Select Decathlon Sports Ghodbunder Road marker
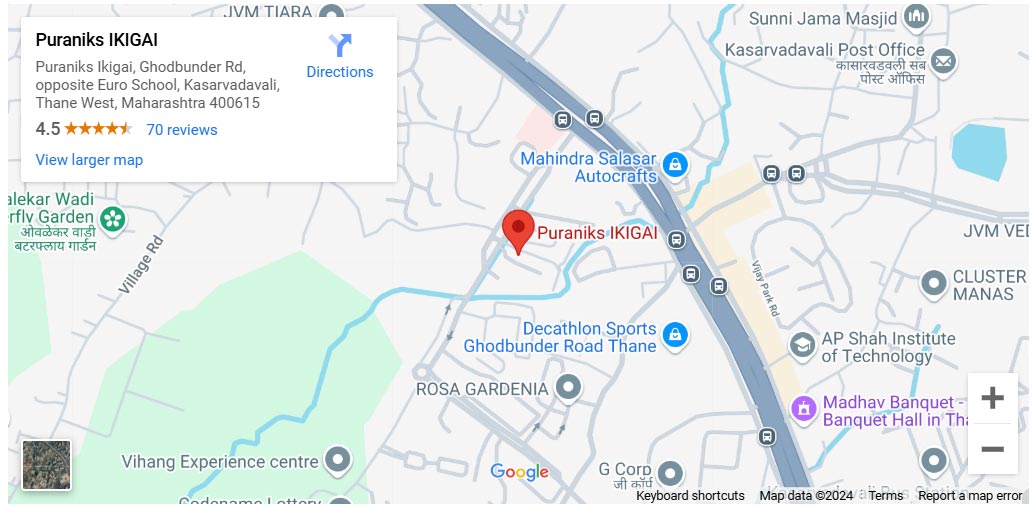Image resolution: width=1033 pixels, height=506 pixels. (x=675, y=335)
